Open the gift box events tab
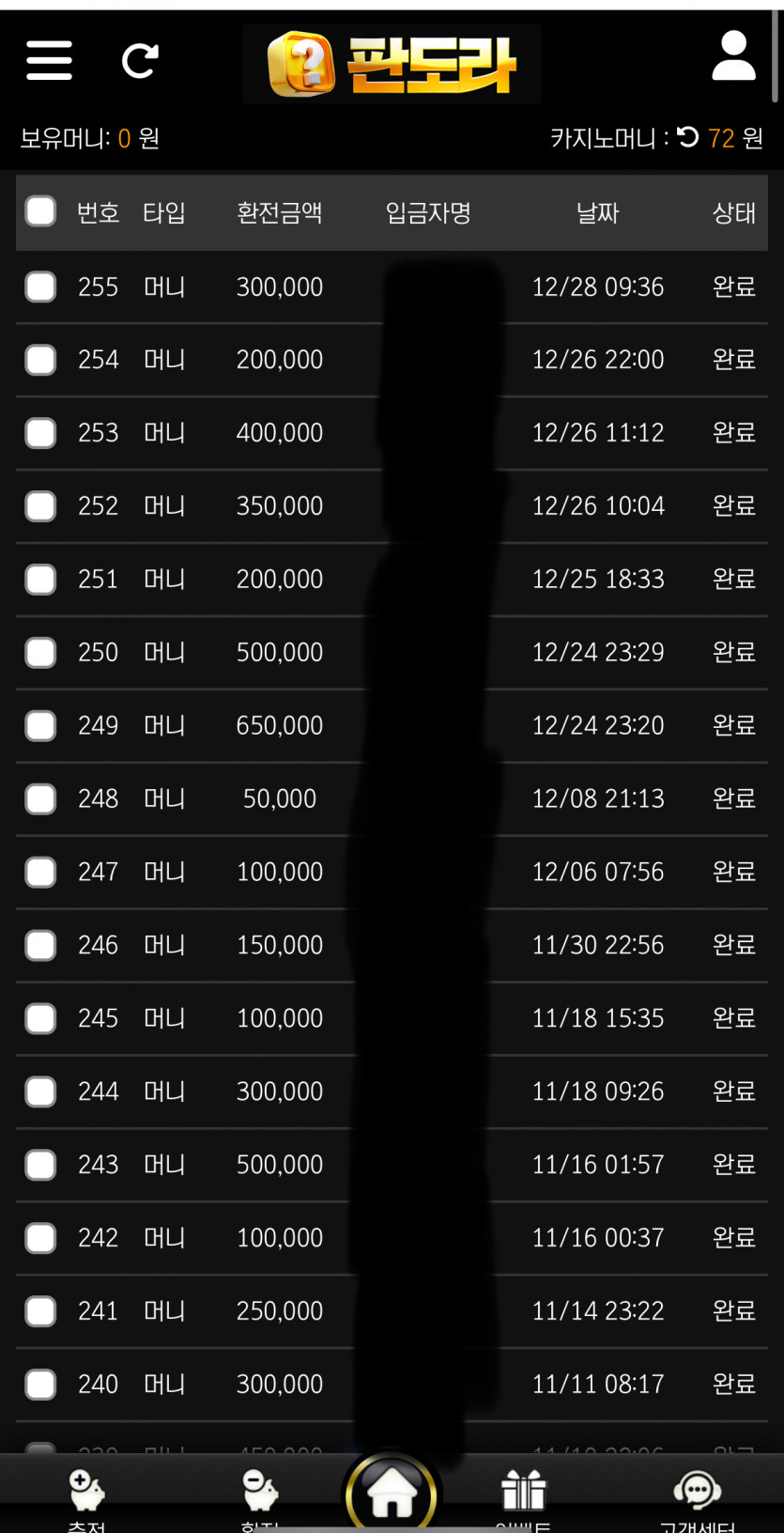The width and height of the screenshot is (784, 1533). 523,1499
